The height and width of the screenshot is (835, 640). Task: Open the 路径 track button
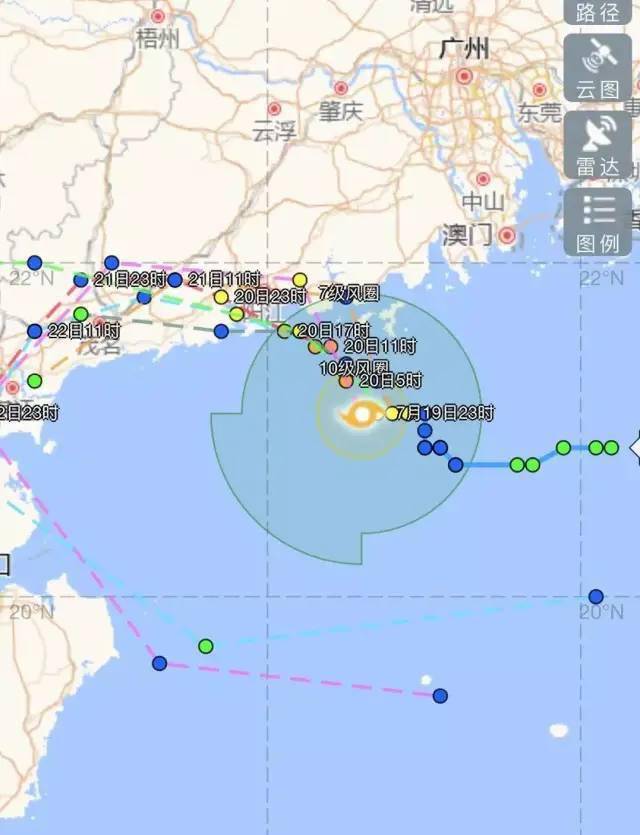pos(598,12)
